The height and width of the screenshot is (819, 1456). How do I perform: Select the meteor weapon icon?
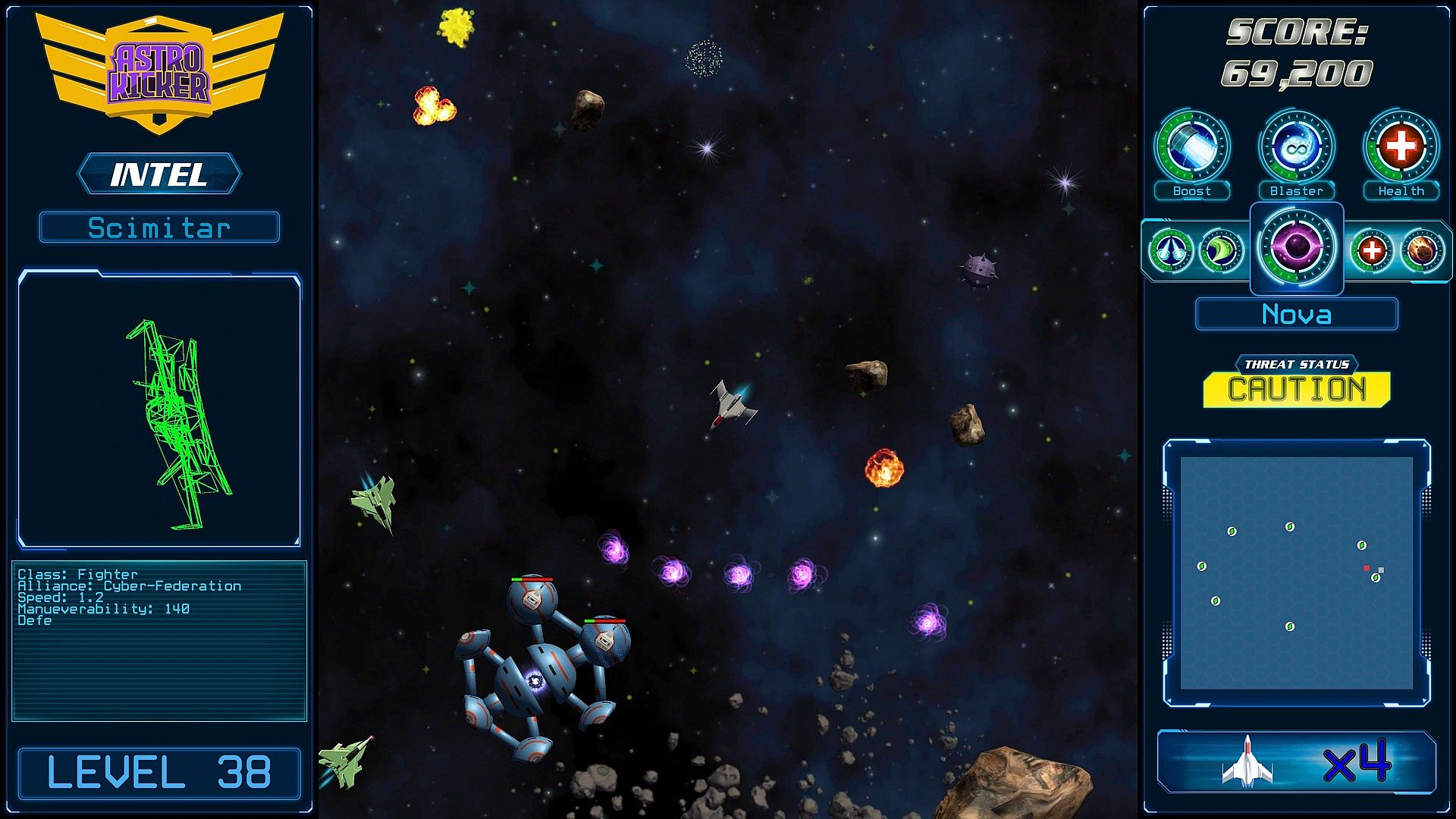tap(1421, 251)
